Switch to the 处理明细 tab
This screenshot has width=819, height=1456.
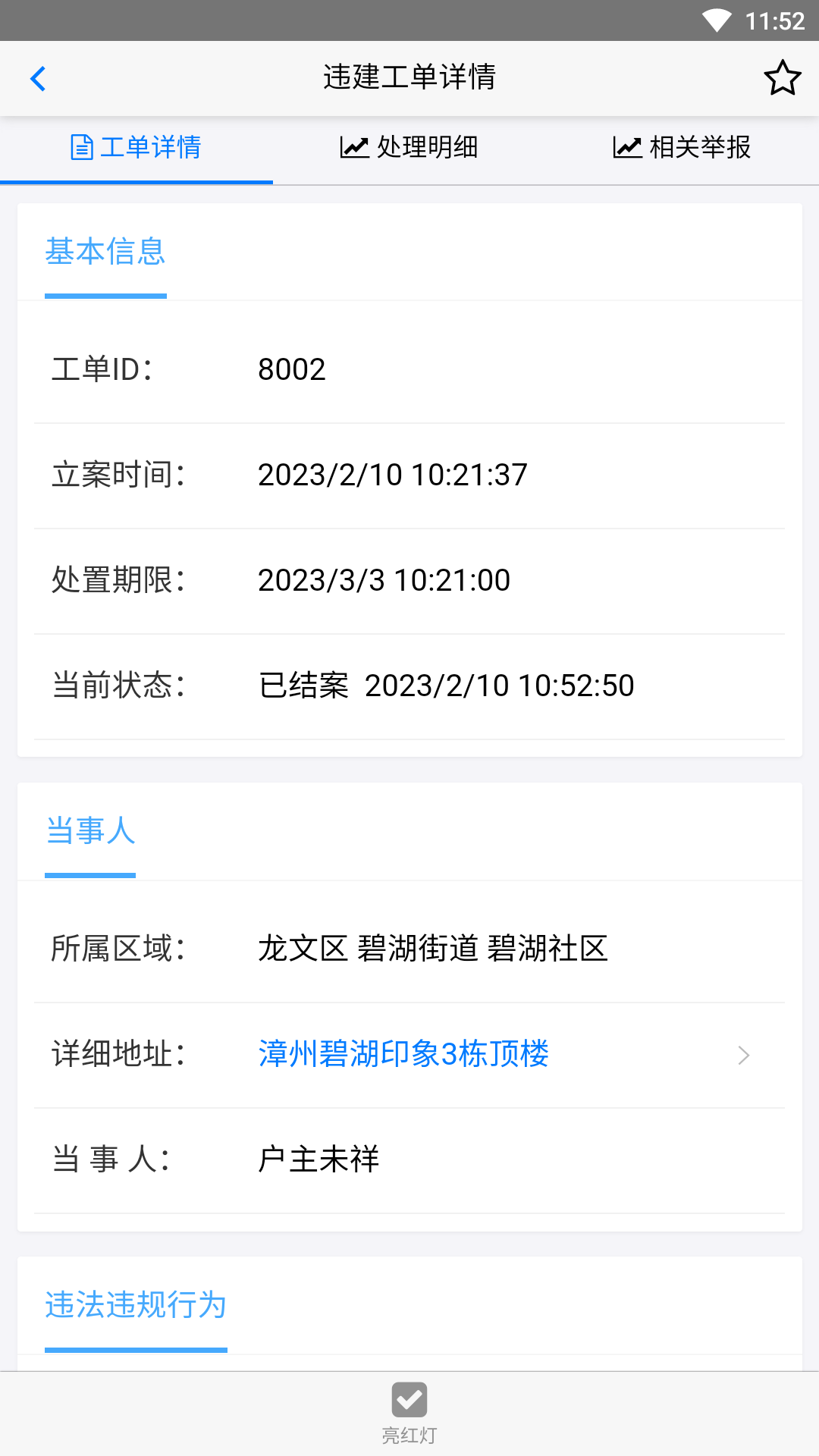[x=409, y=147]
